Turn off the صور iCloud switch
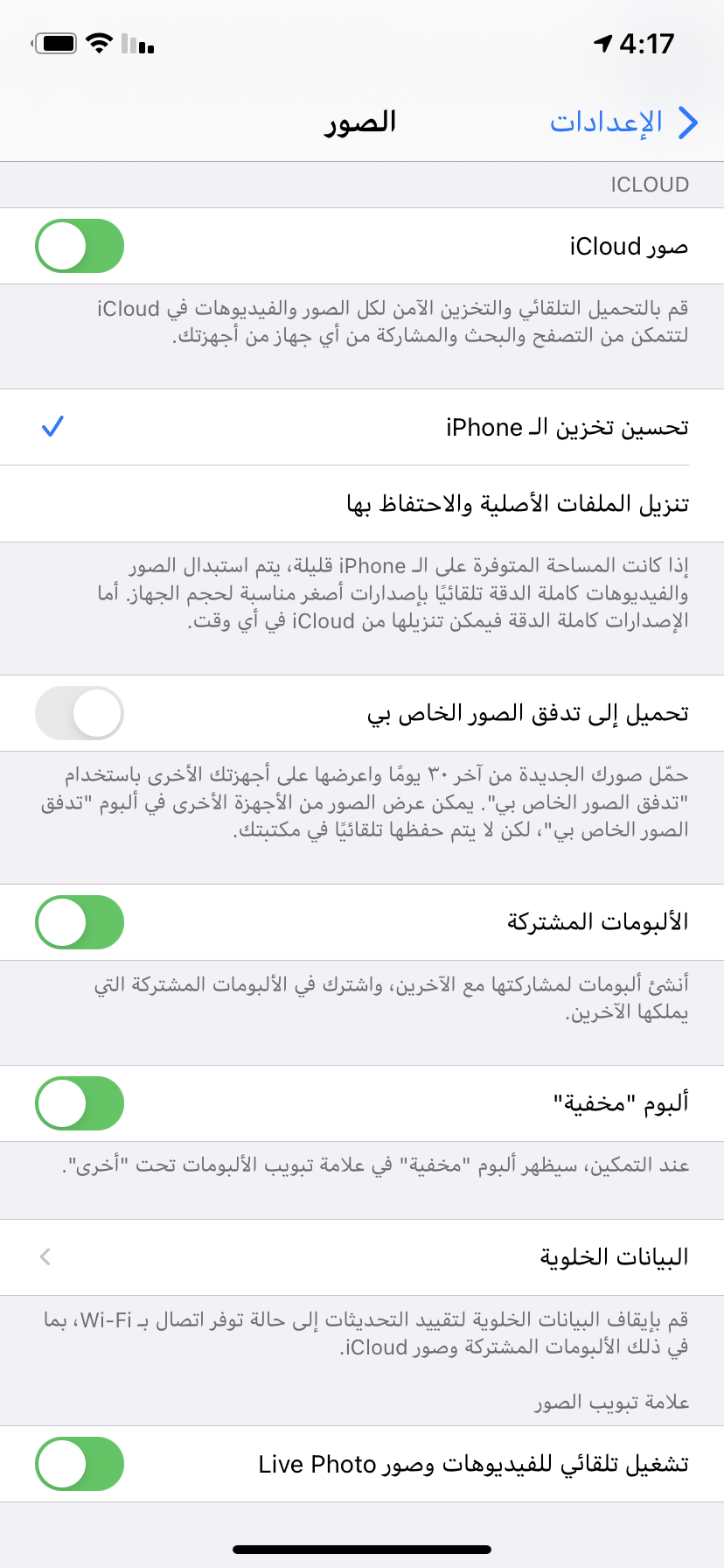 coord(80,246)
